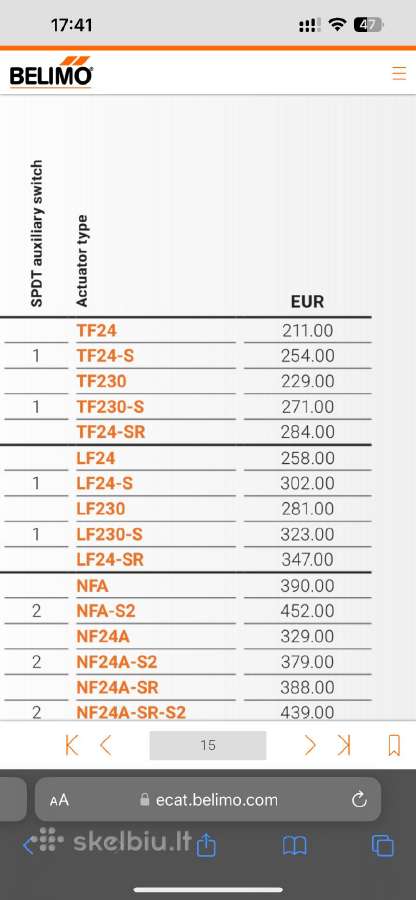
Task: Open the TF24-S actuator link
Action: (105, 356)
